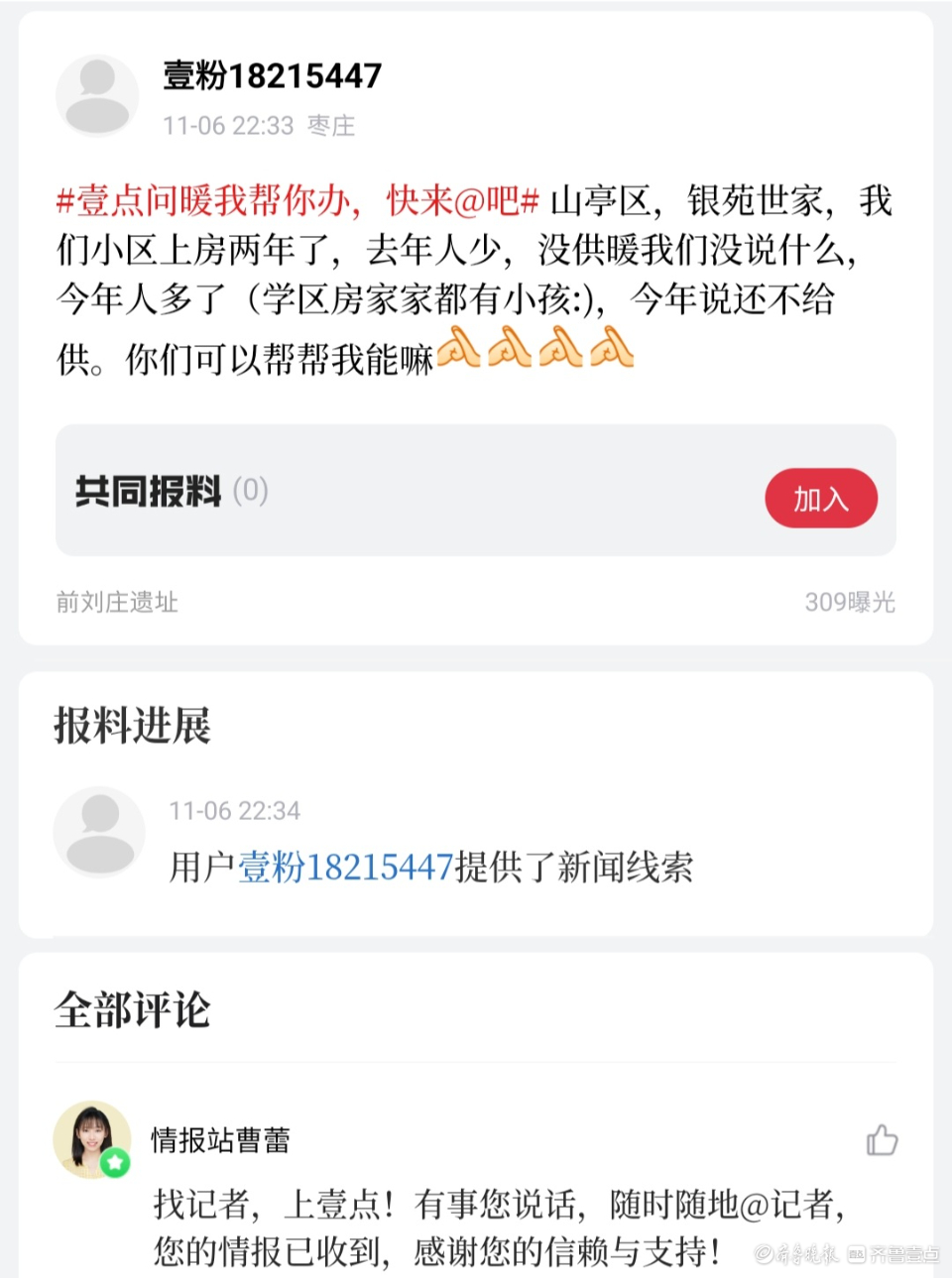Screen dimensions: 952x1278
Task: Open the blue 壹粉18215447 user link
Action: click(345, 868)
